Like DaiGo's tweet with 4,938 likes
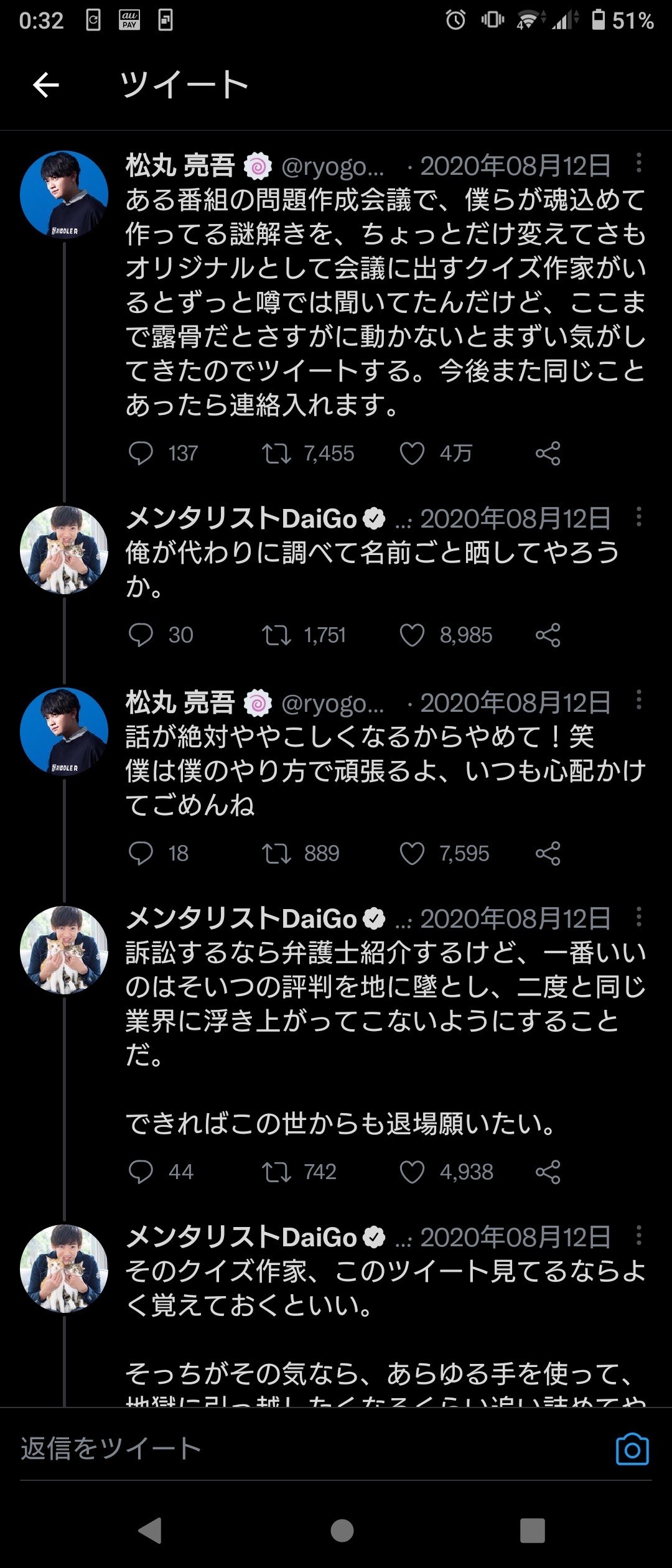This screenshot has width=672, height=1568. (x=412, y=1172)
